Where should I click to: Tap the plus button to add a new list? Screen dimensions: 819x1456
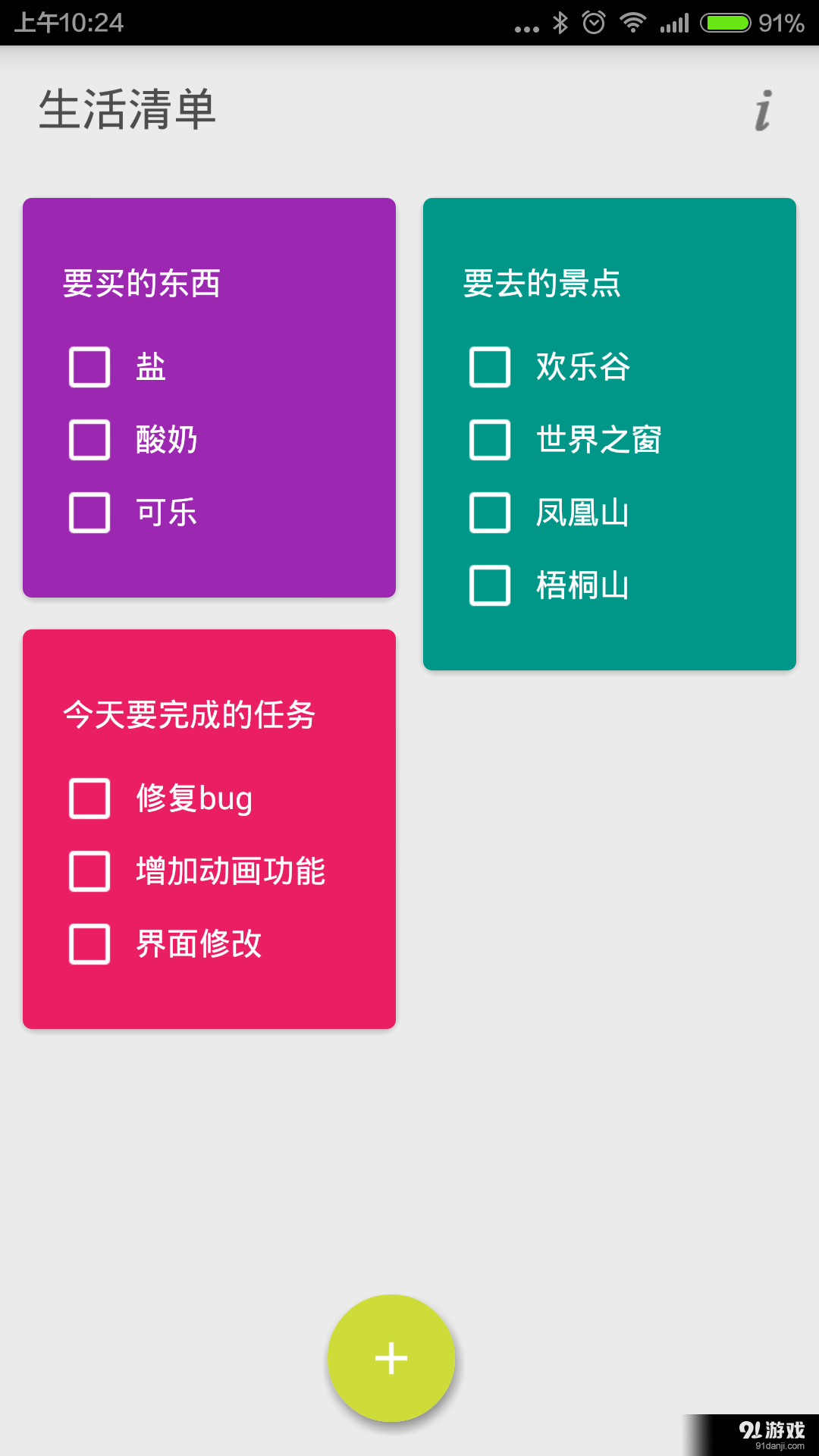tap(391, 1358)
